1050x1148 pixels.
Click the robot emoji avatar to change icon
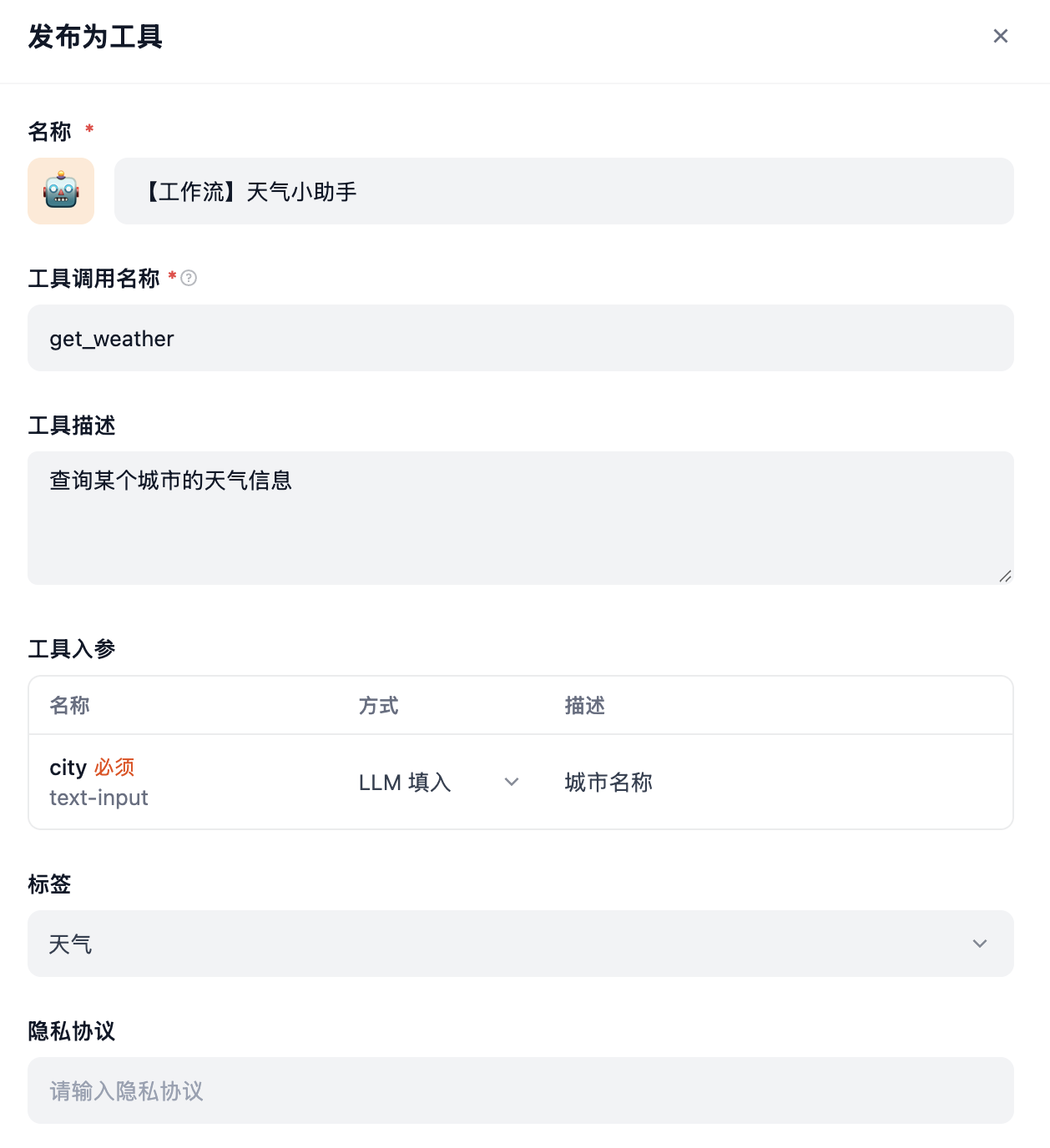tap(61, 191)
